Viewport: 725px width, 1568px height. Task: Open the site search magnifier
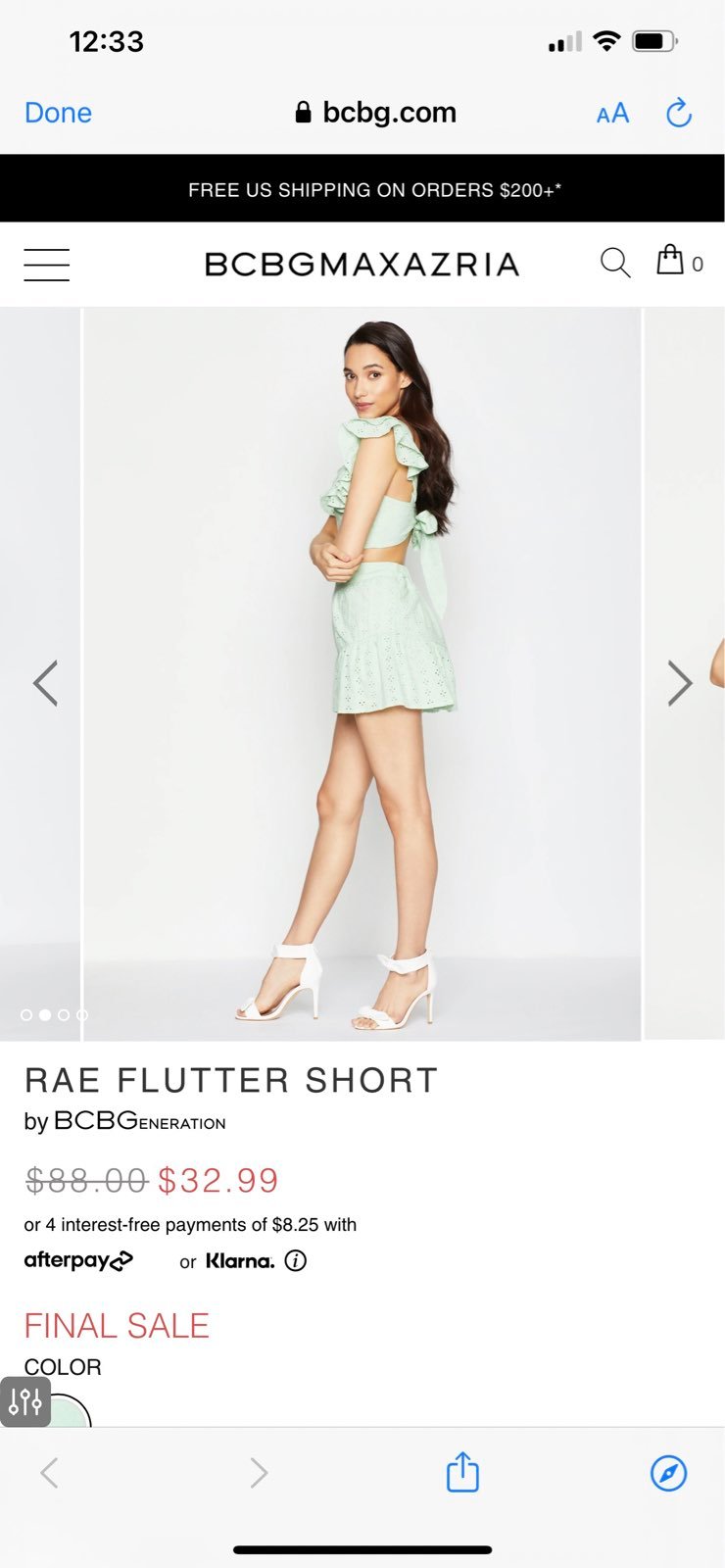pos(615,263)
